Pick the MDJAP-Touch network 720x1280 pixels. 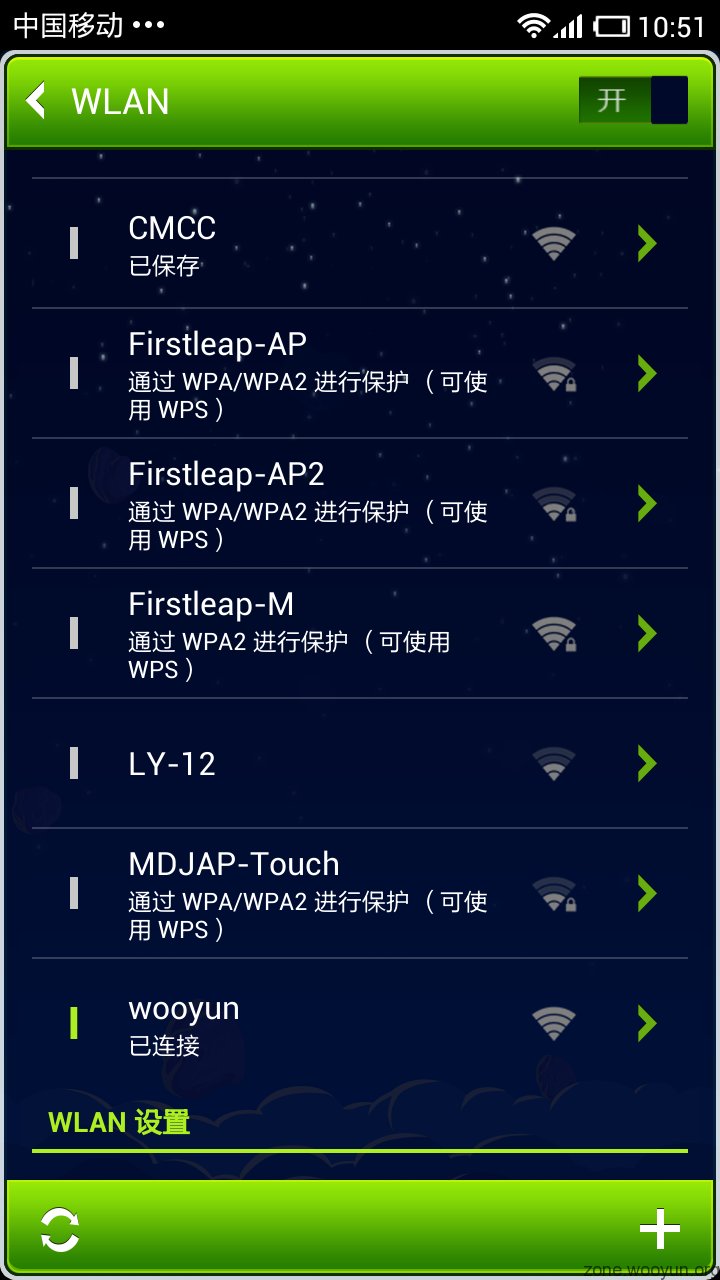[x=300, y=893]
